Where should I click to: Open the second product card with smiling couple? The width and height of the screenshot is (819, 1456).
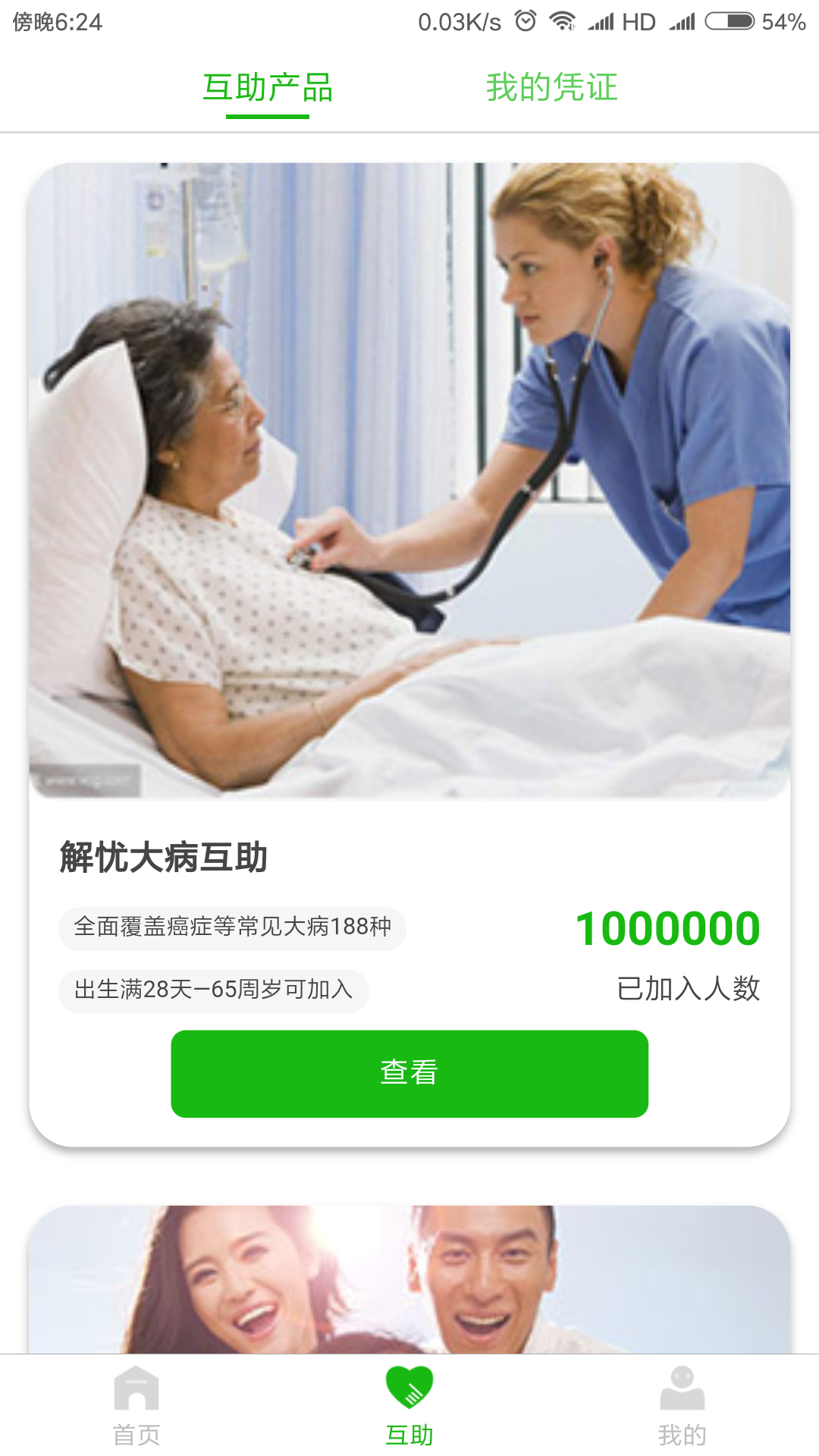(x=409, y=1280)
